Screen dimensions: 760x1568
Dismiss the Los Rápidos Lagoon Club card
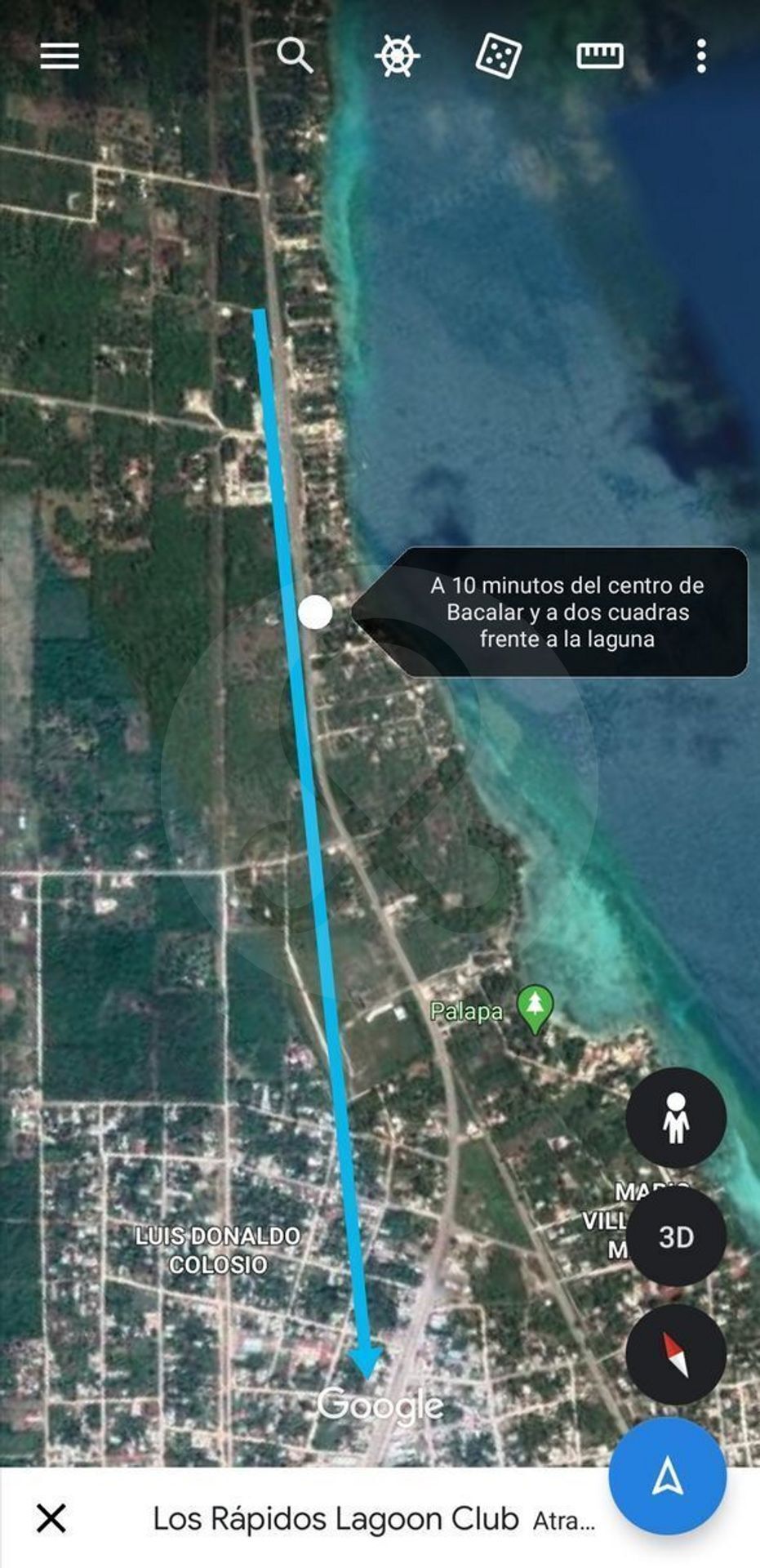click(x=51, y=1519)
